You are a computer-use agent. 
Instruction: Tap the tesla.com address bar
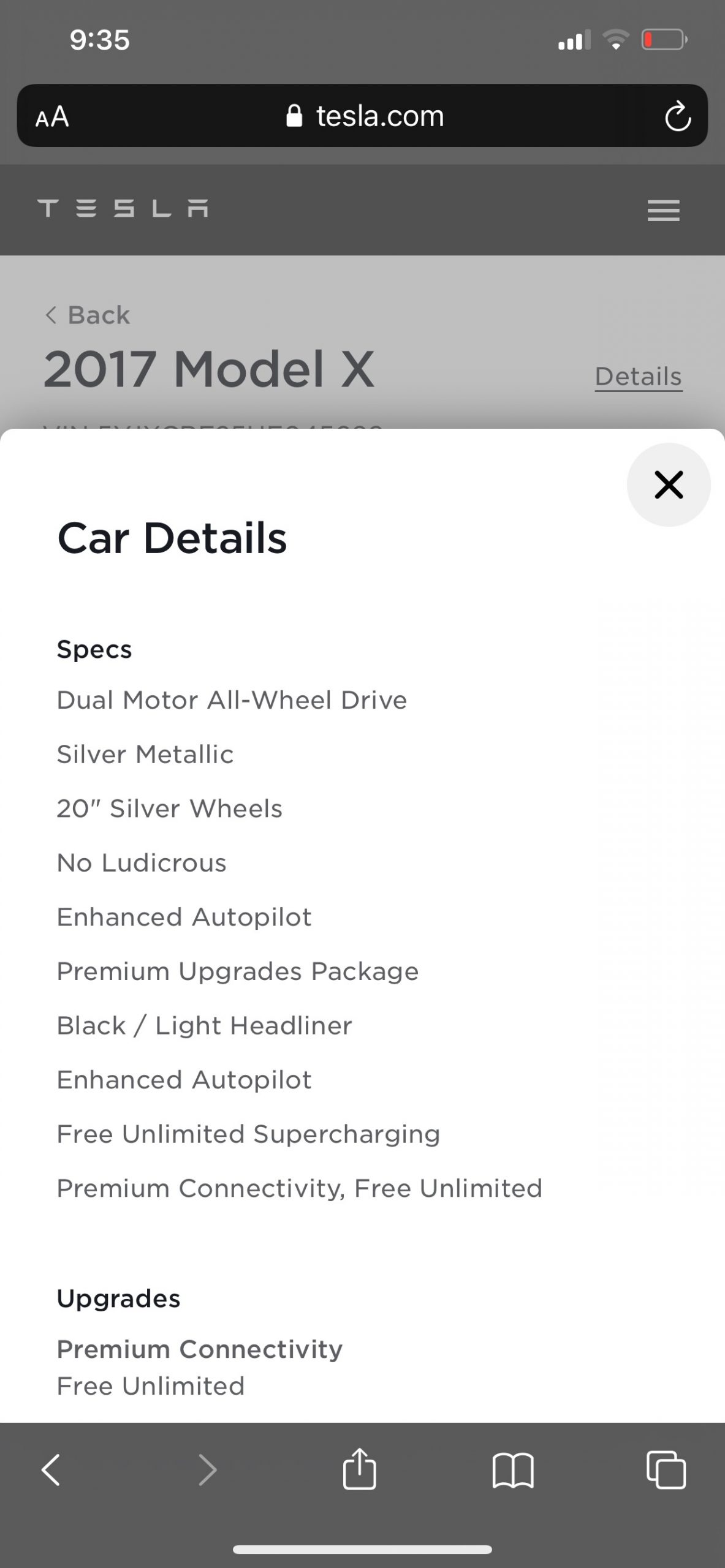click(x=365, y=116)
